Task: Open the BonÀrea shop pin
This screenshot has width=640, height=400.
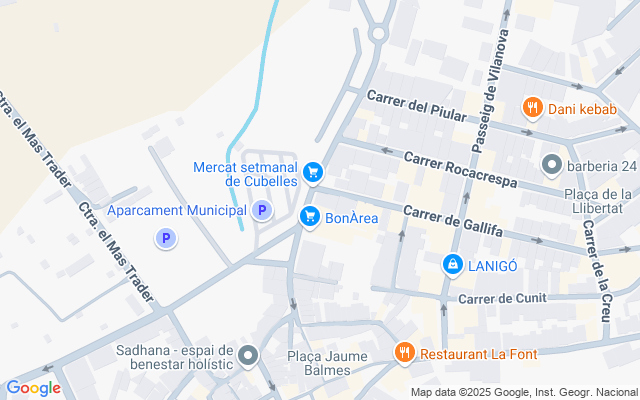Action: [x=310, y=216]
